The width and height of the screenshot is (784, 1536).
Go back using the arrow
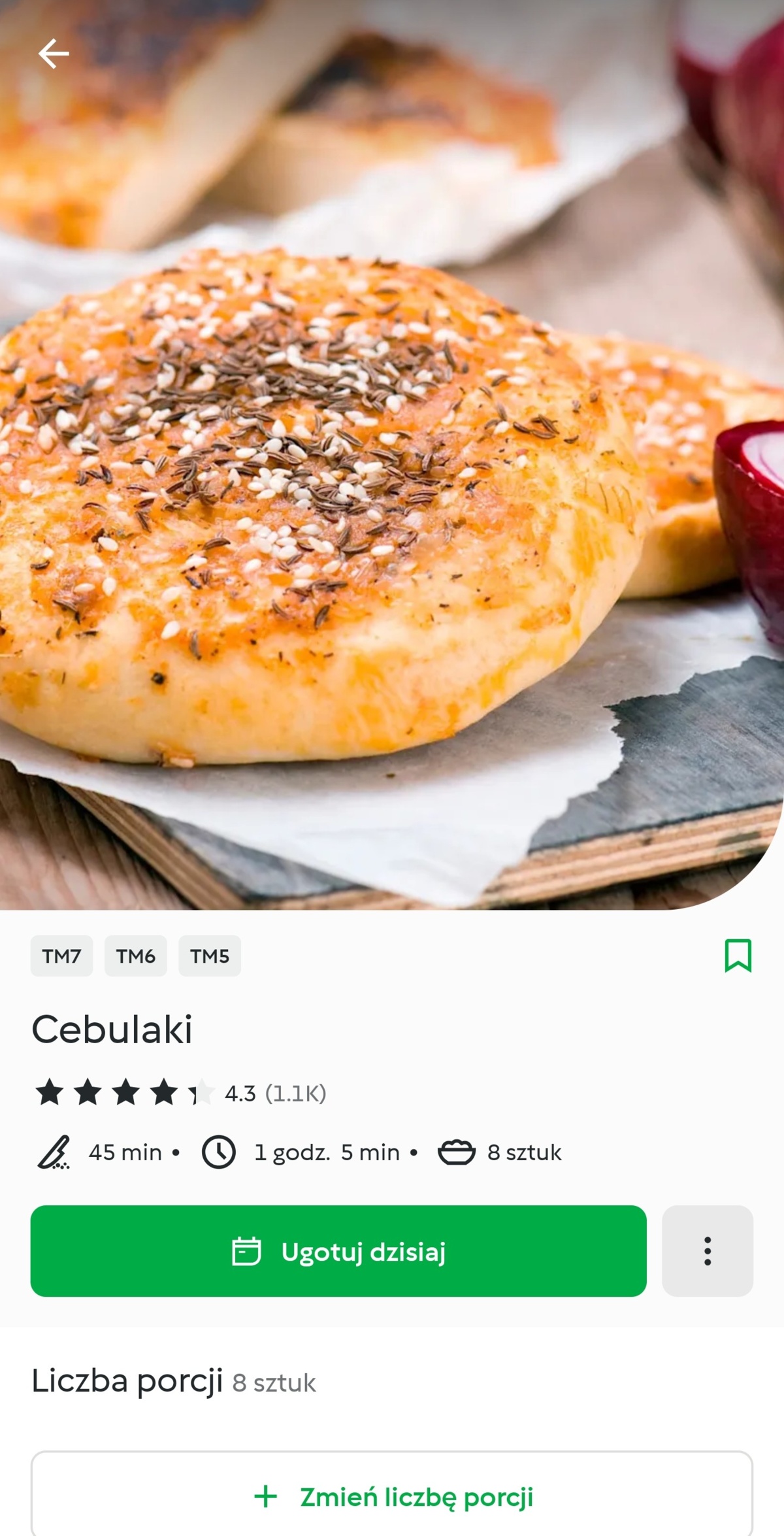[x=54, y=54]
